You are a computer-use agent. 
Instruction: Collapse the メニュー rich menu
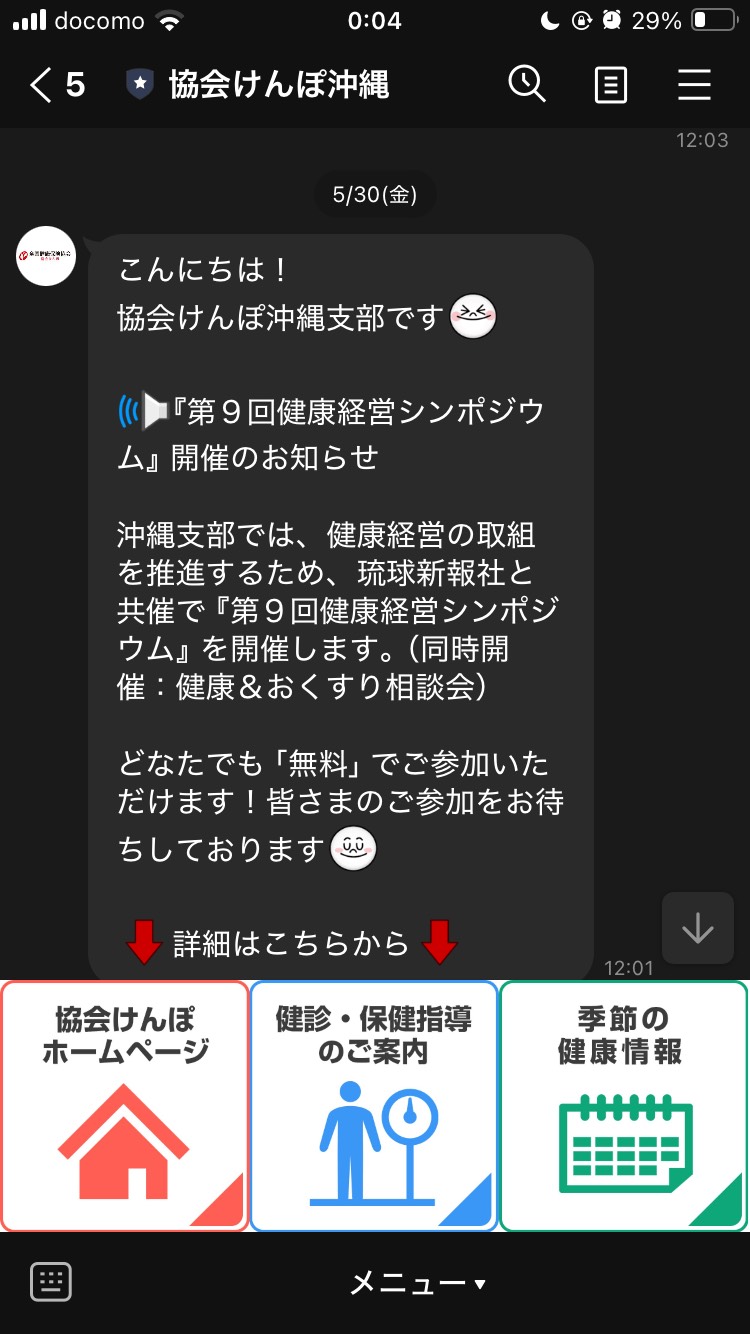(417, 1283)
